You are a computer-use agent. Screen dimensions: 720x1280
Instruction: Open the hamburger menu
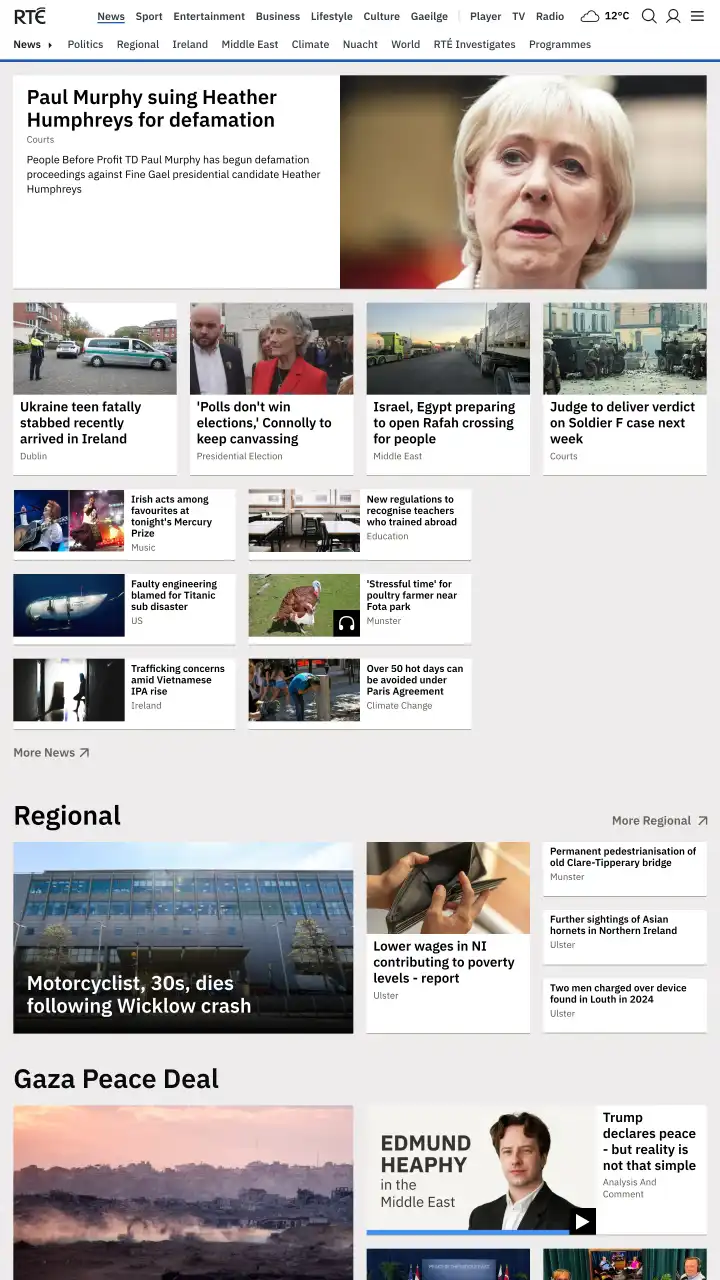(698, 16)
